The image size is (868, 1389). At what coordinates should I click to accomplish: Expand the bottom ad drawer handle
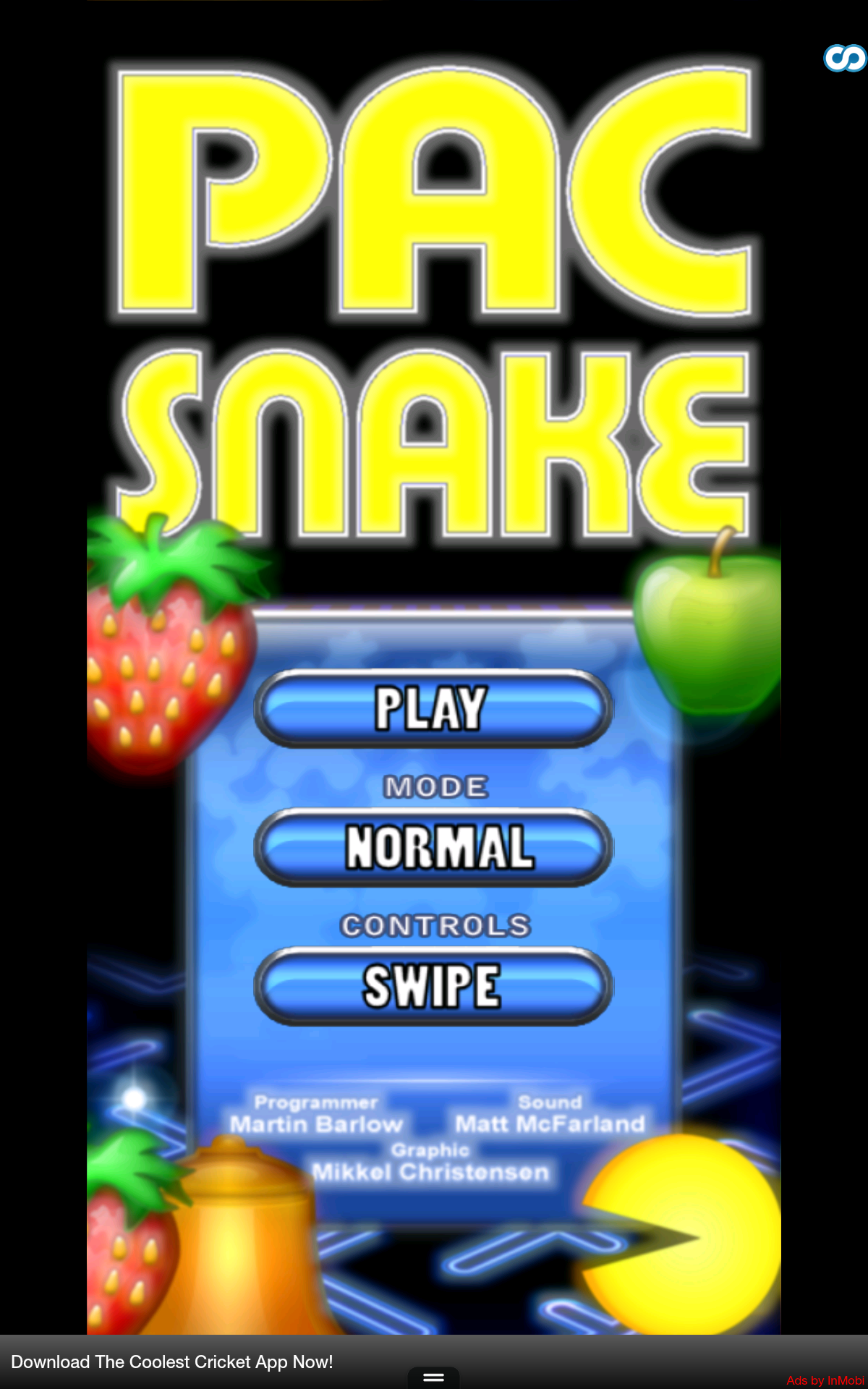click(433, 1377)
